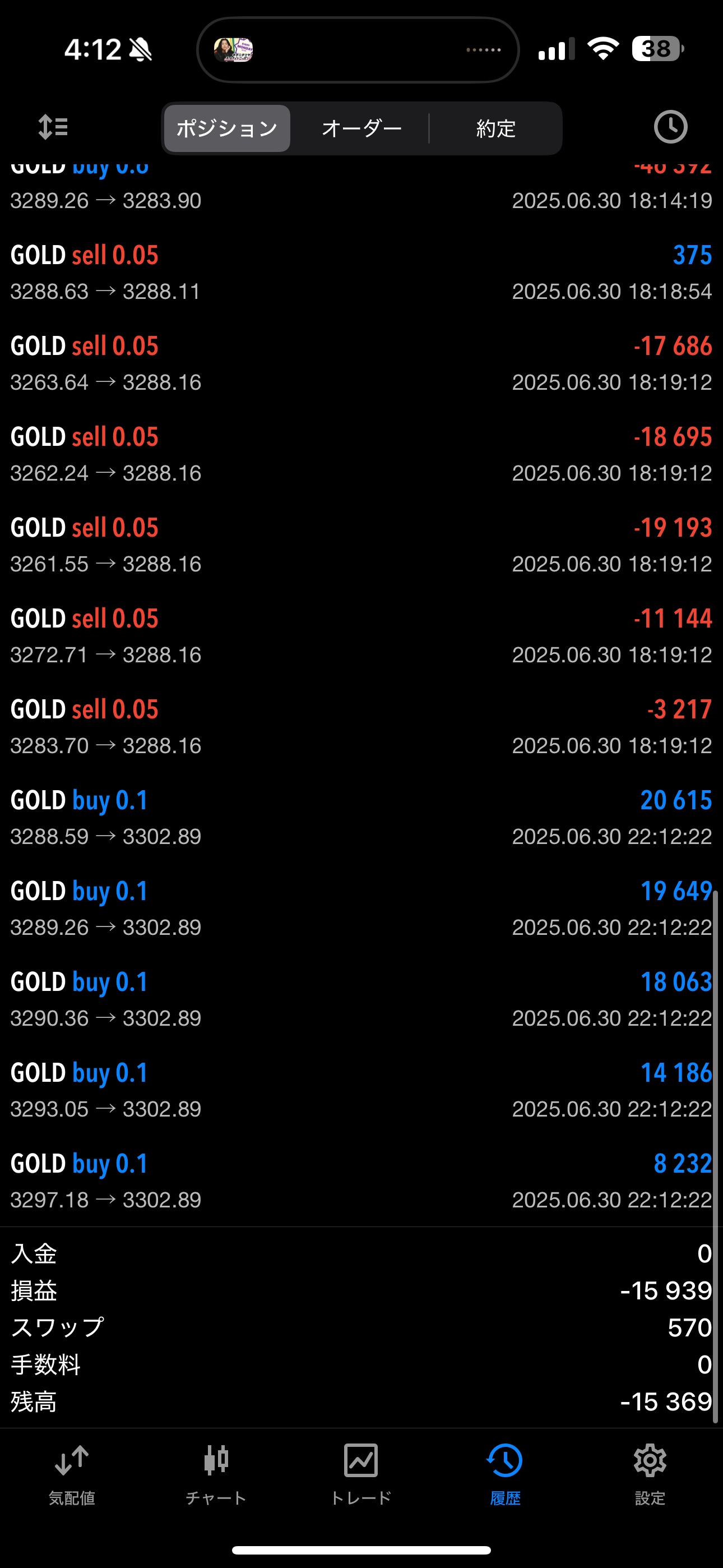Viewport: 723px width, 1568px height.
Task: Expand the GOLD buy trade opened at 3293.05
Action: click(x=361, y=1090)
